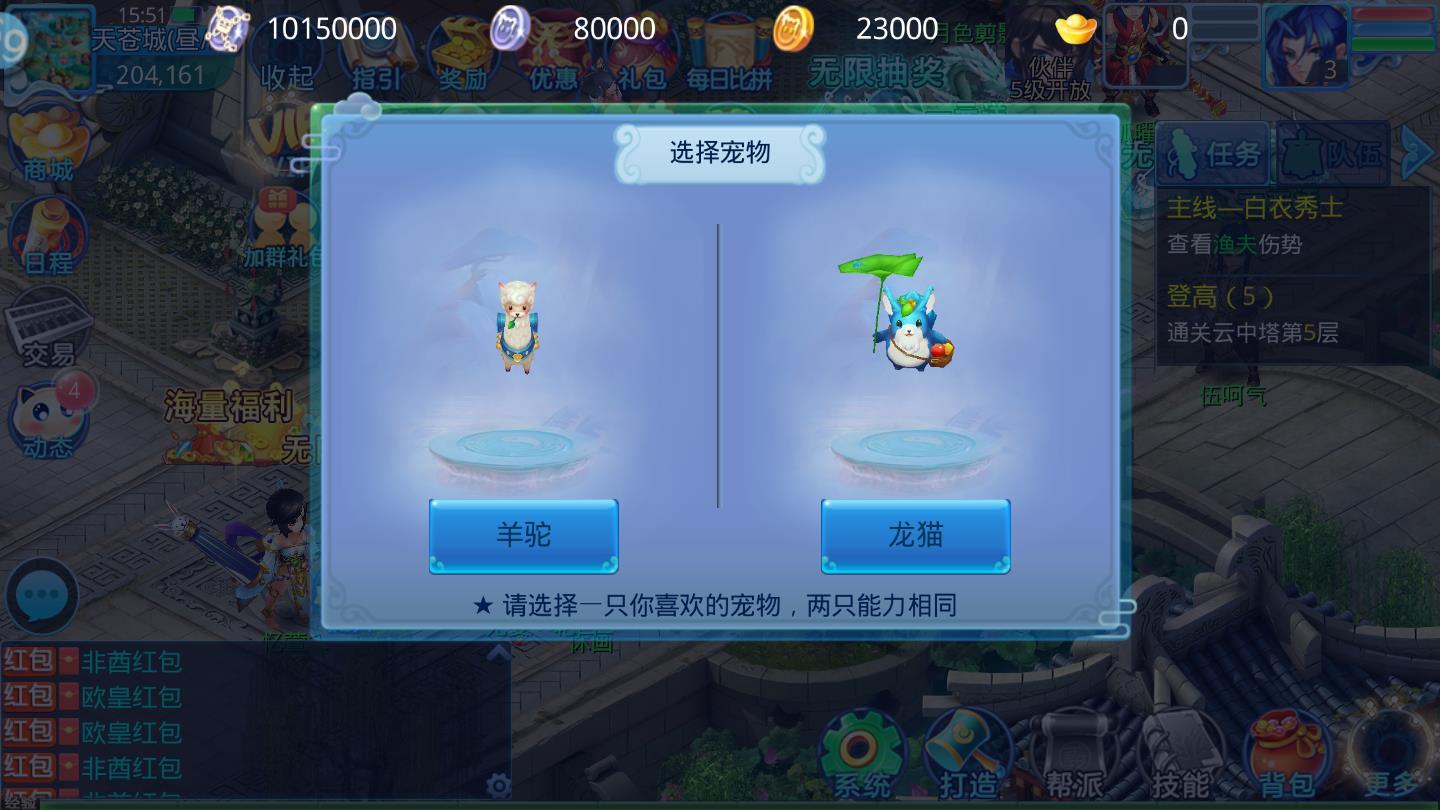This screenshot has height=810, width=1440.
Task: Open 系统 settings in the bottom bar
Action: (x=861, y=757)
